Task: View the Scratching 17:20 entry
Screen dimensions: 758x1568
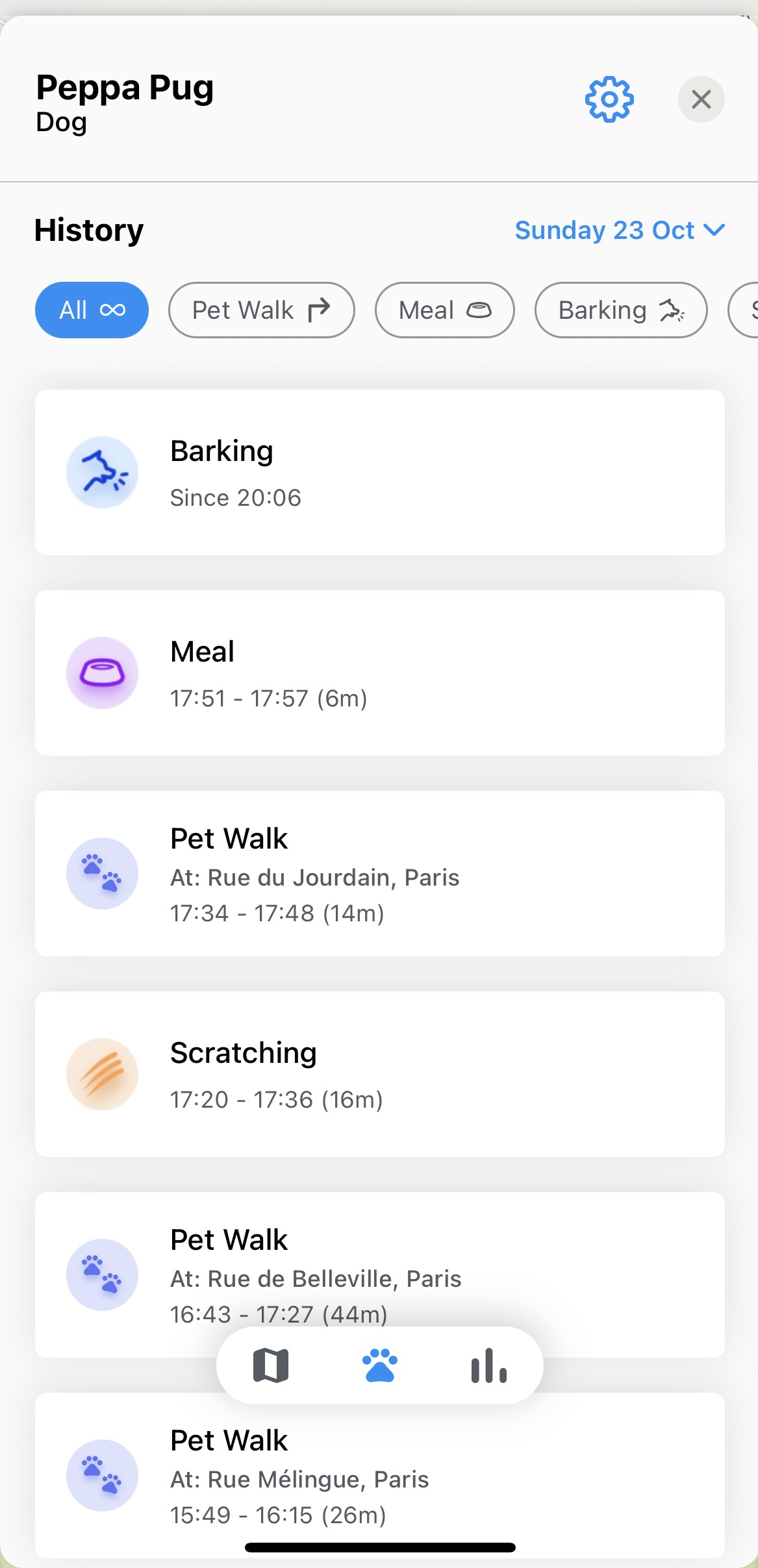Action: click(379, 1074)
